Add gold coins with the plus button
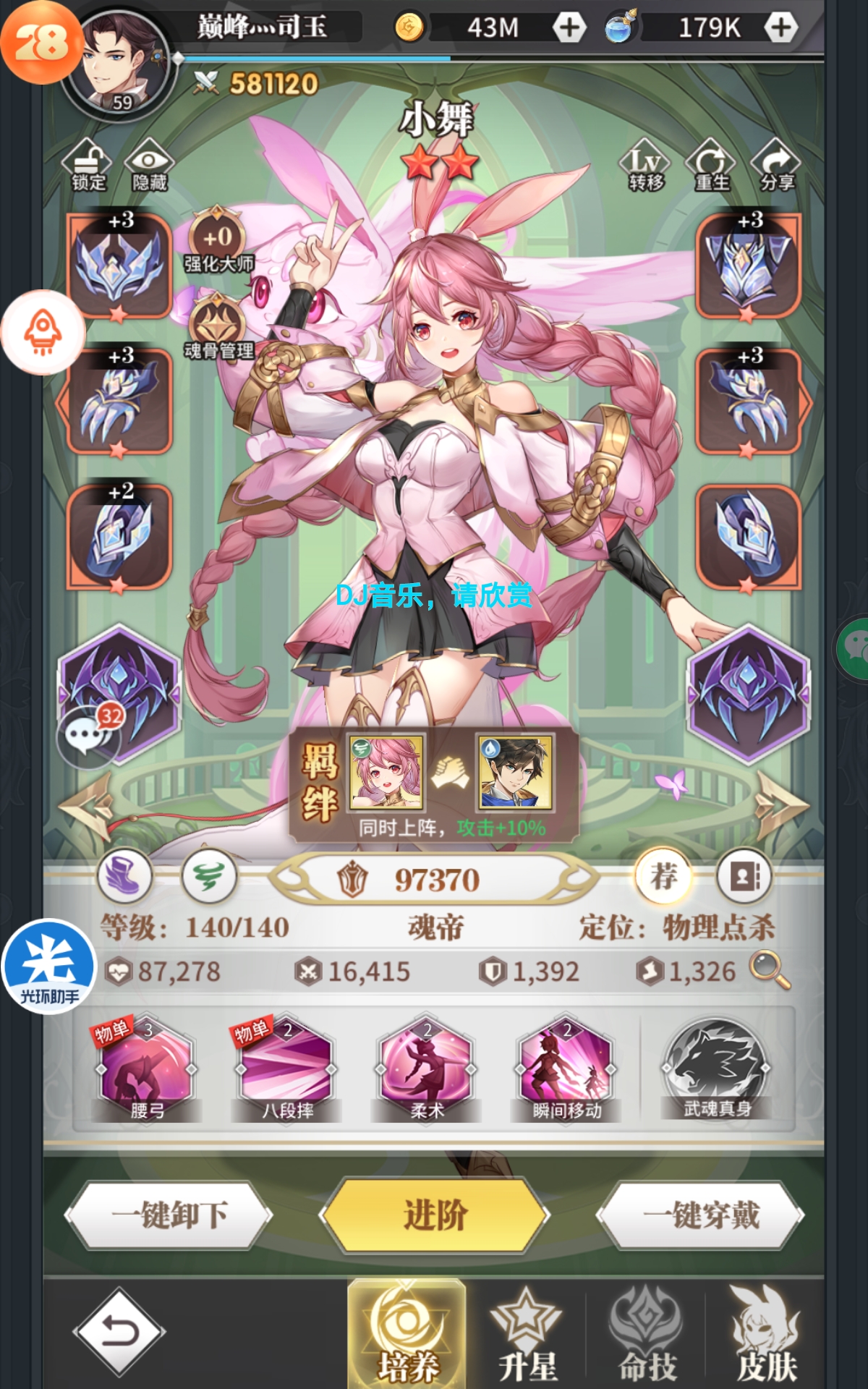 [569, 27]
